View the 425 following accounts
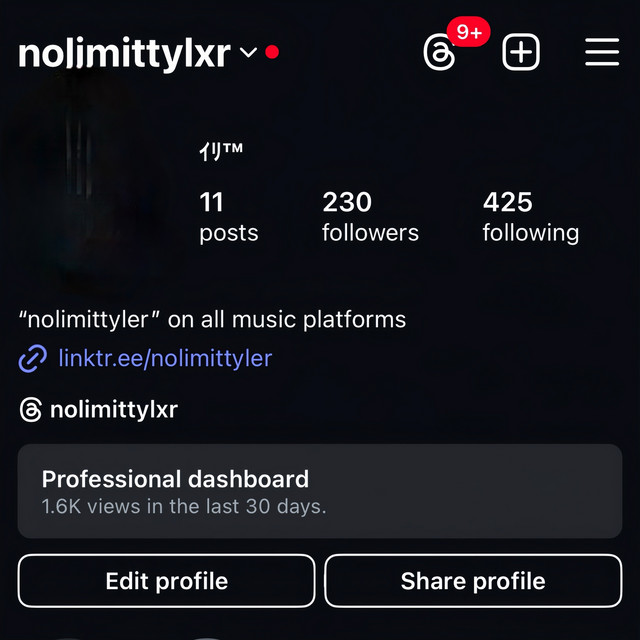640x640 pixels. coord(530,217)
